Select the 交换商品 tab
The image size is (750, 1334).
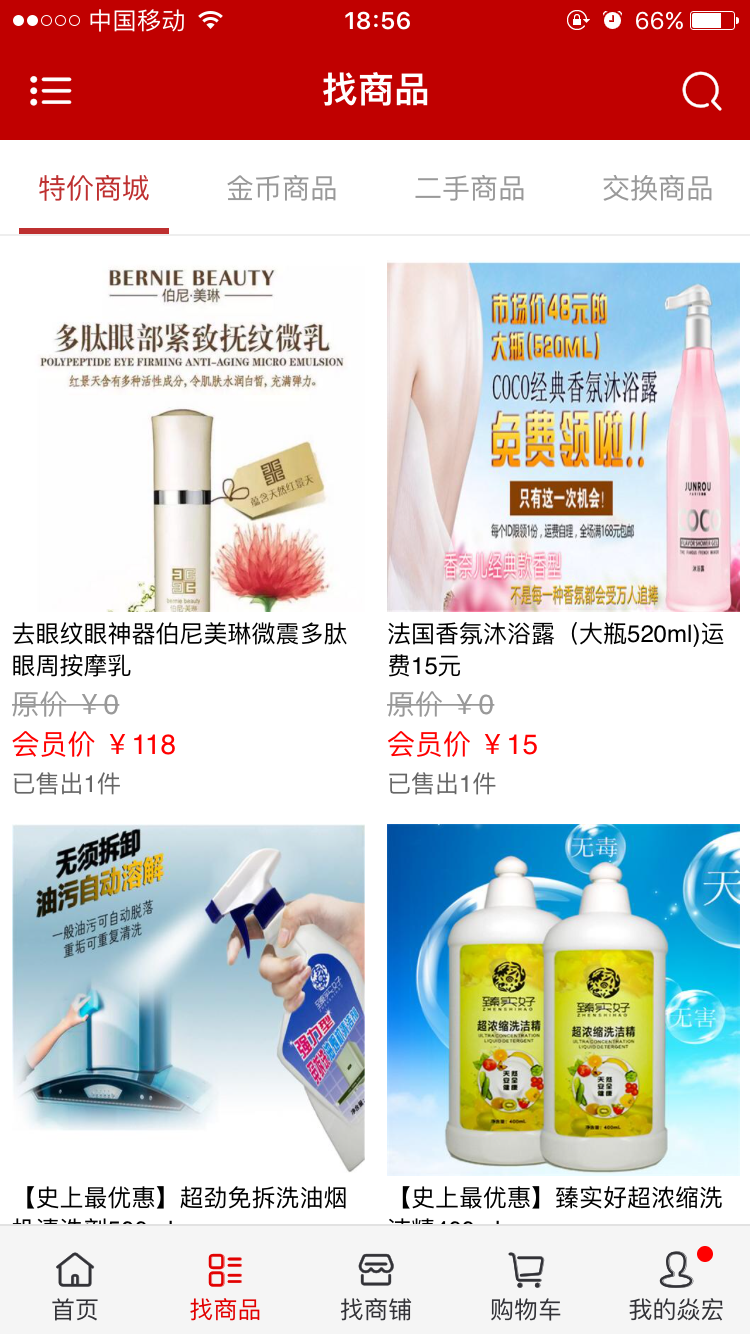[x=657, y=188]
